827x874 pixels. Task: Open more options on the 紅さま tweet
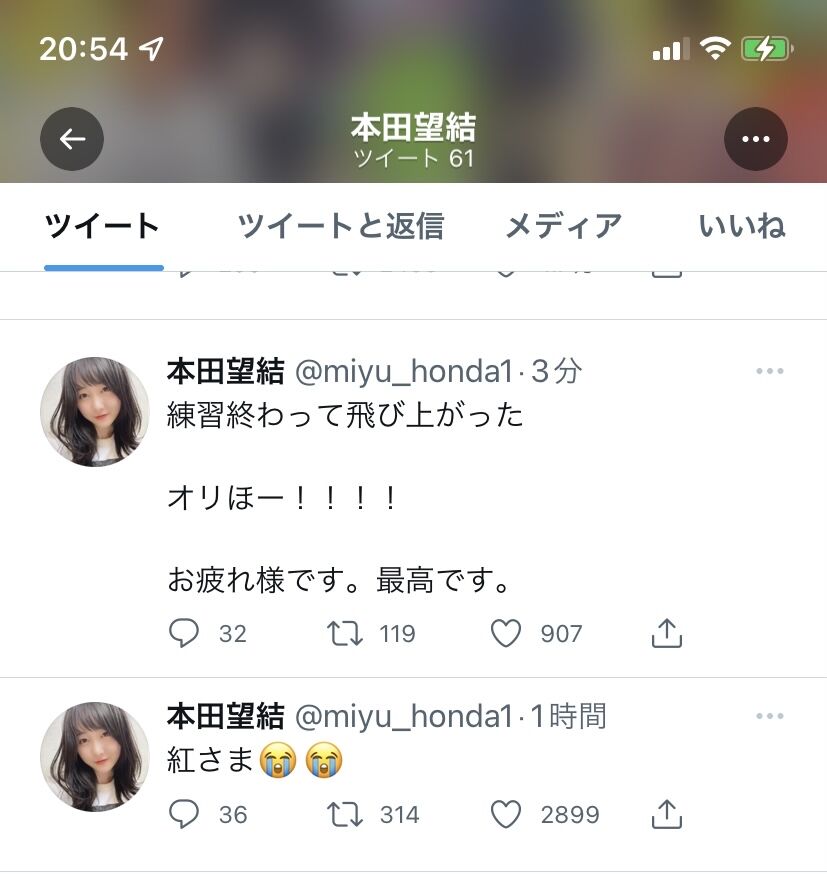click(x=769, y=716)
